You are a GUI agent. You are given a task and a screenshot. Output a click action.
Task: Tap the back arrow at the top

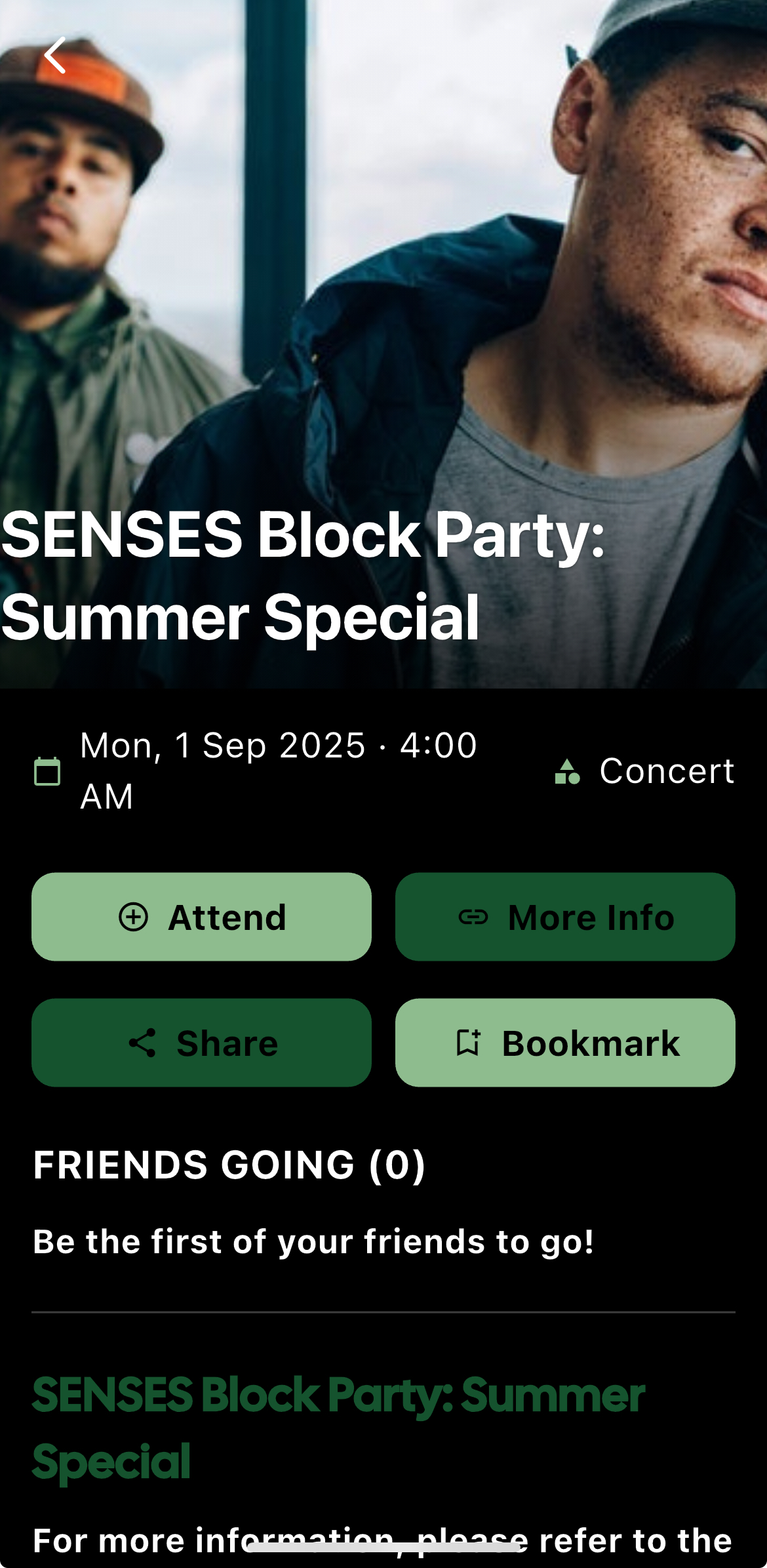(56, 55)
